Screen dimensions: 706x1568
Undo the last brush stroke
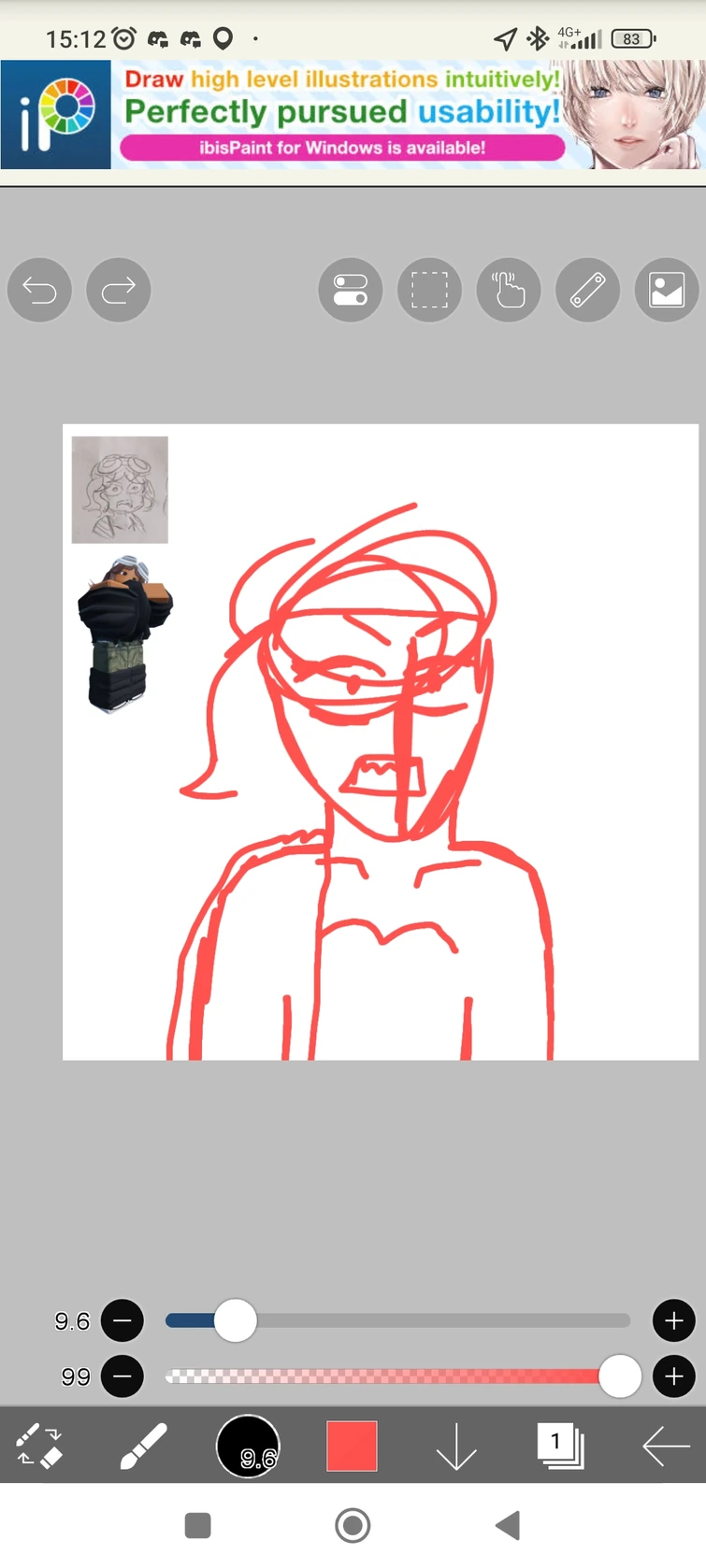(x=39, y=291)
